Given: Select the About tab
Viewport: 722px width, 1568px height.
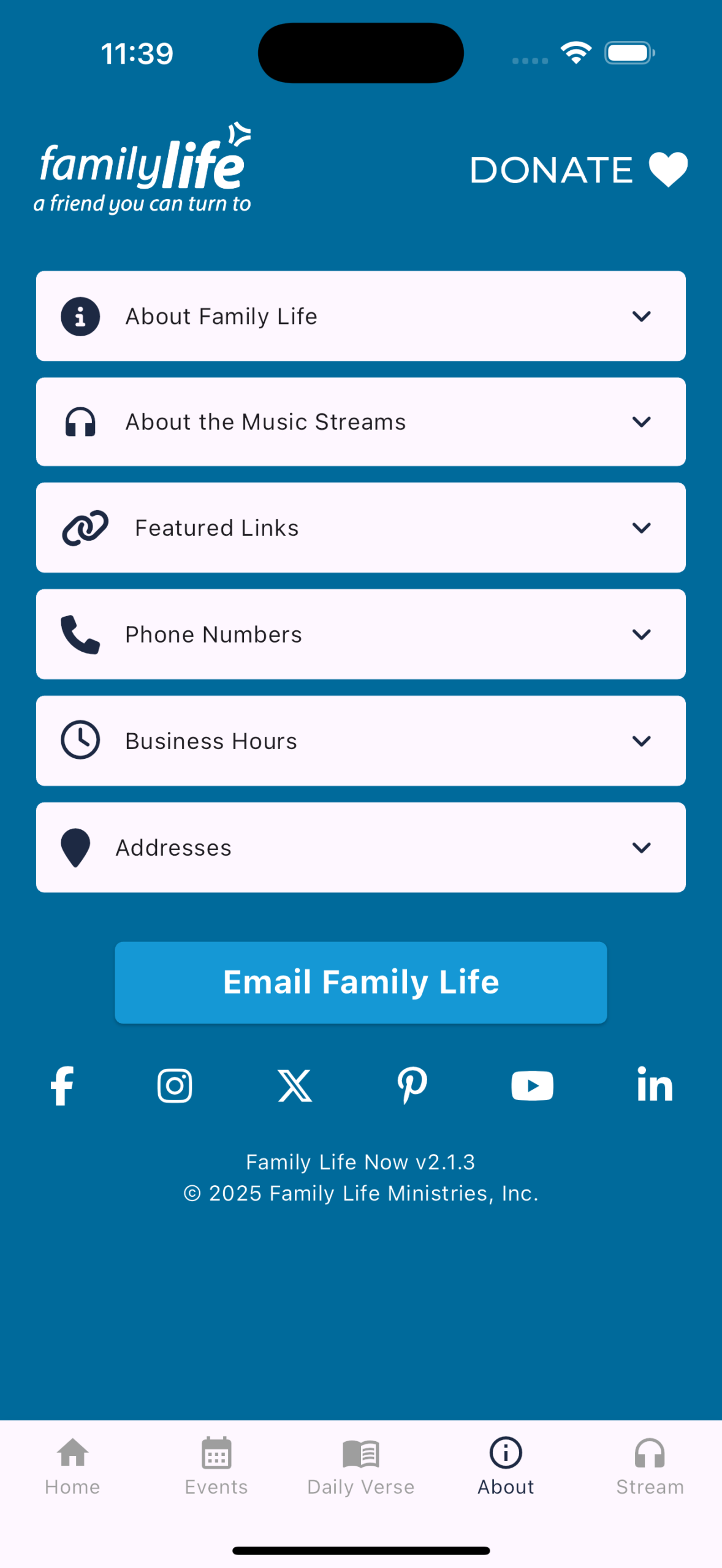Looking at the screenshot, I should click(506, 1466).
